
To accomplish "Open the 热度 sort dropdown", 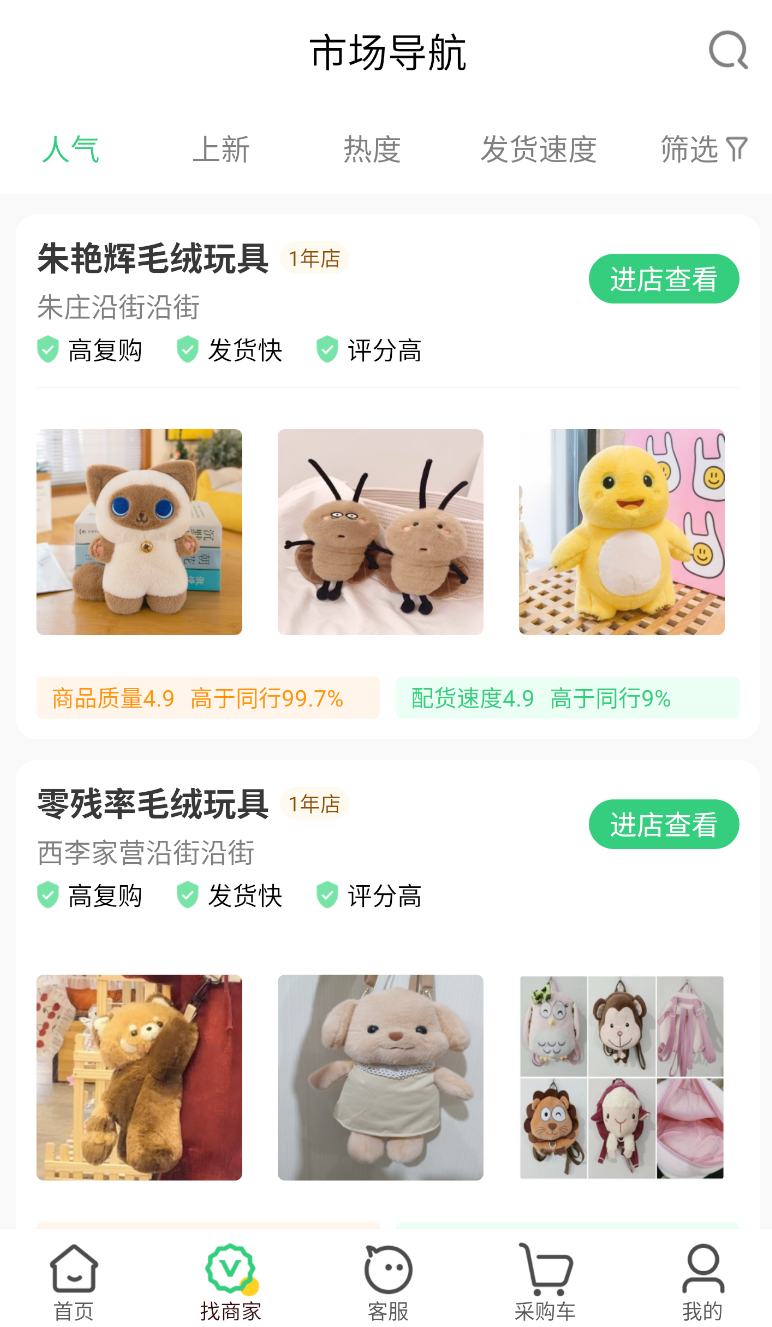I will (x=372, y=150).
